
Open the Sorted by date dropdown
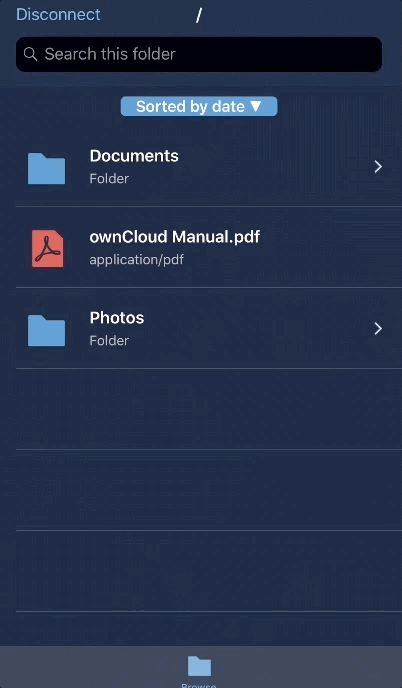click(x=199, y=106)
